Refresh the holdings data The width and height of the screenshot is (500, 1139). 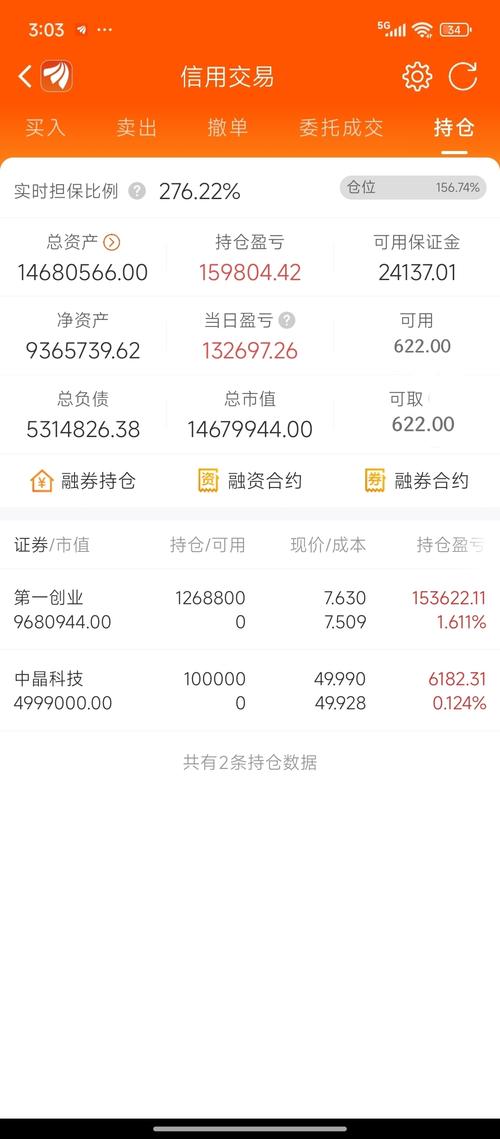point(463,76)
